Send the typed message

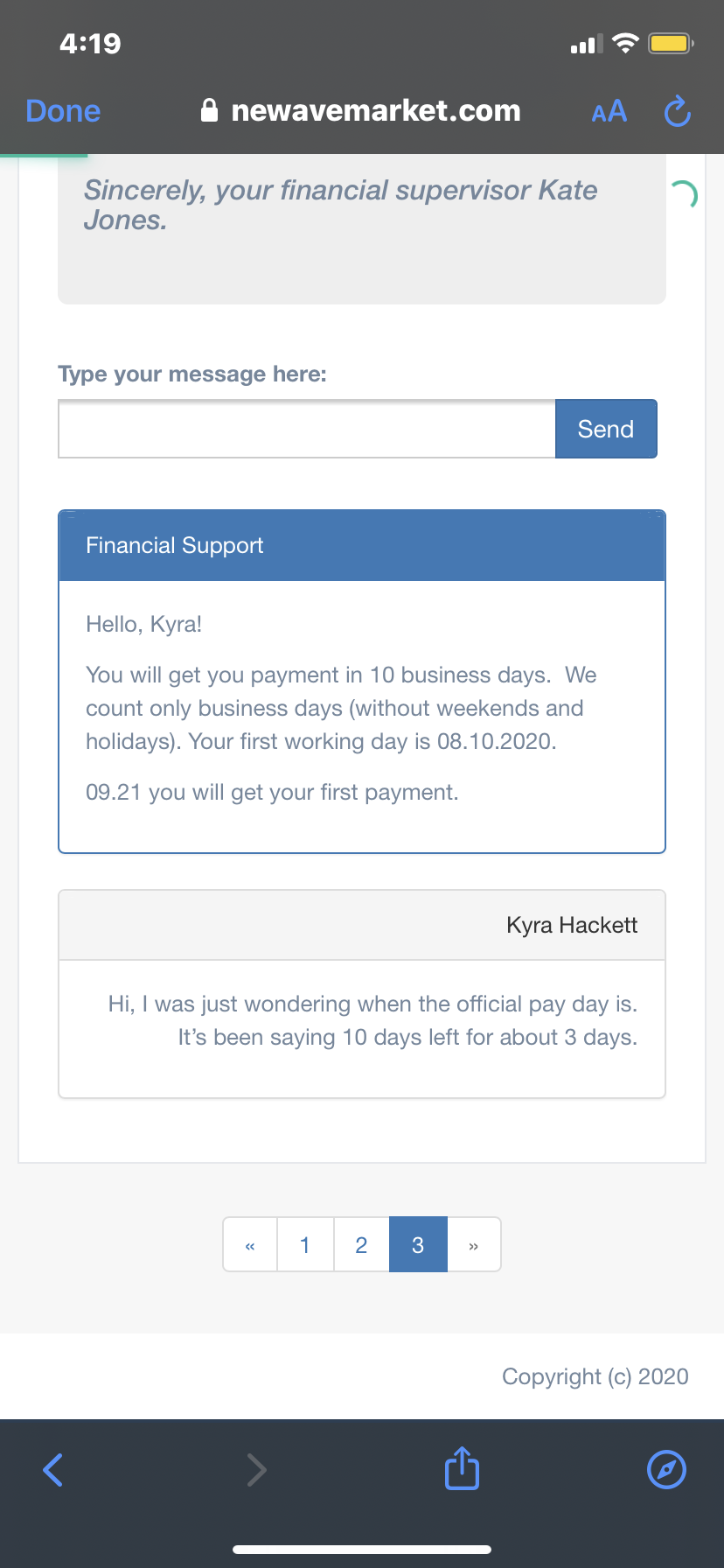pyautogui.click(x=606, y=429)
